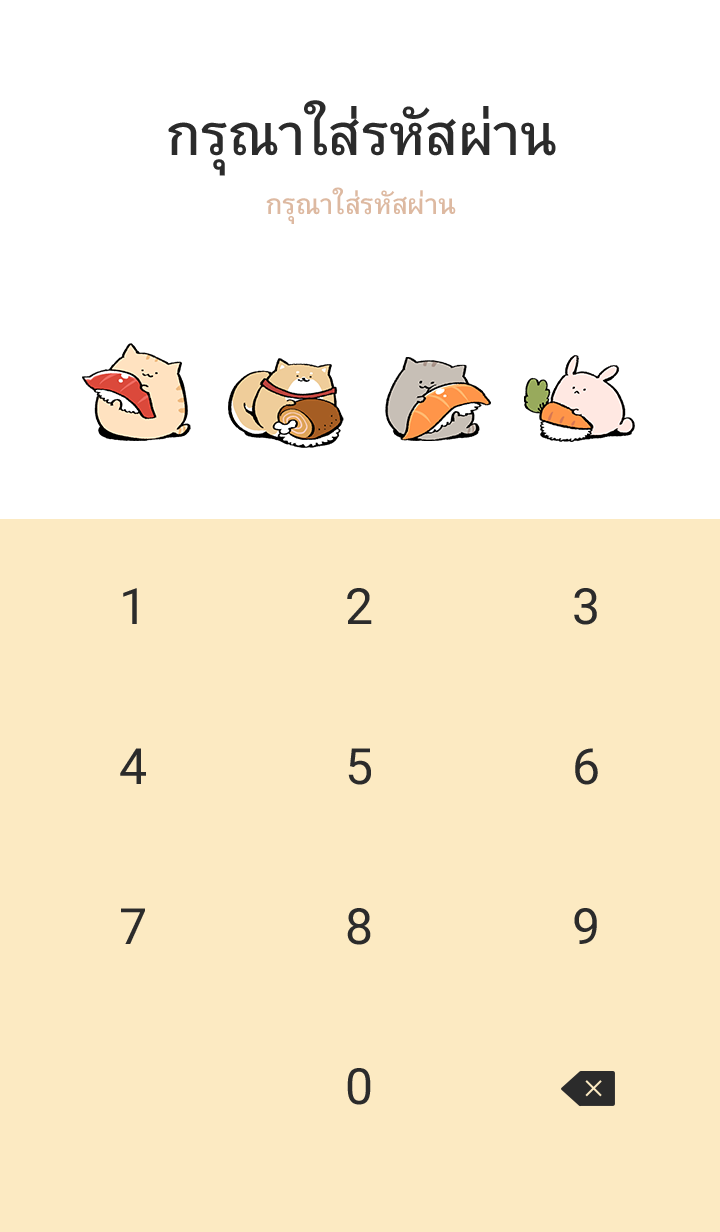Tap the number 4 key
Viewport: 720px width, 1232px height.
[132, 768]
